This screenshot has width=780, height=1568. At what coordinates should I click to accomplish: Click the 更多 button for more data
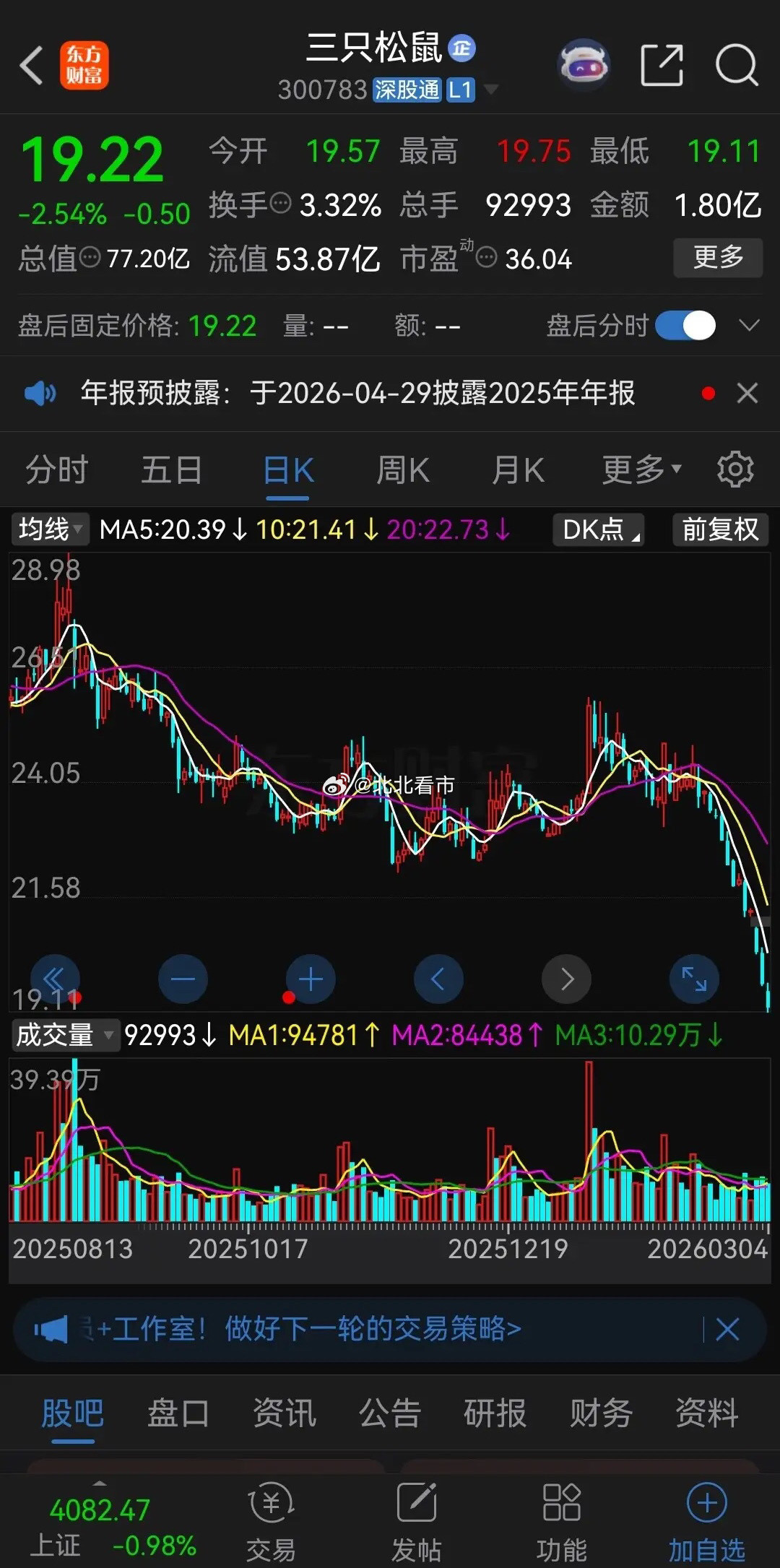(x=718, y=258)
